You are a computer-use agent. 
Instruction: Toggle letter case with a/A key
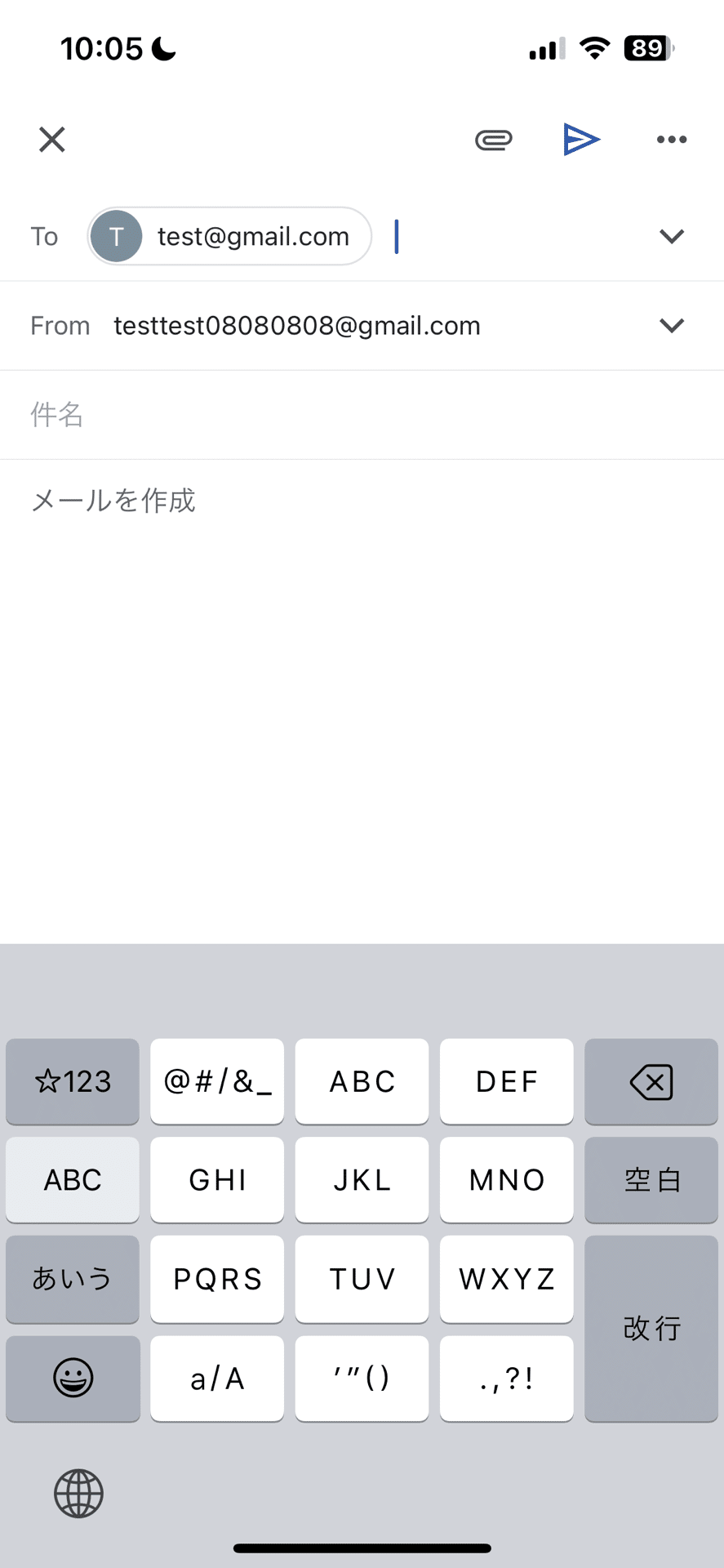click(217, 1379)
